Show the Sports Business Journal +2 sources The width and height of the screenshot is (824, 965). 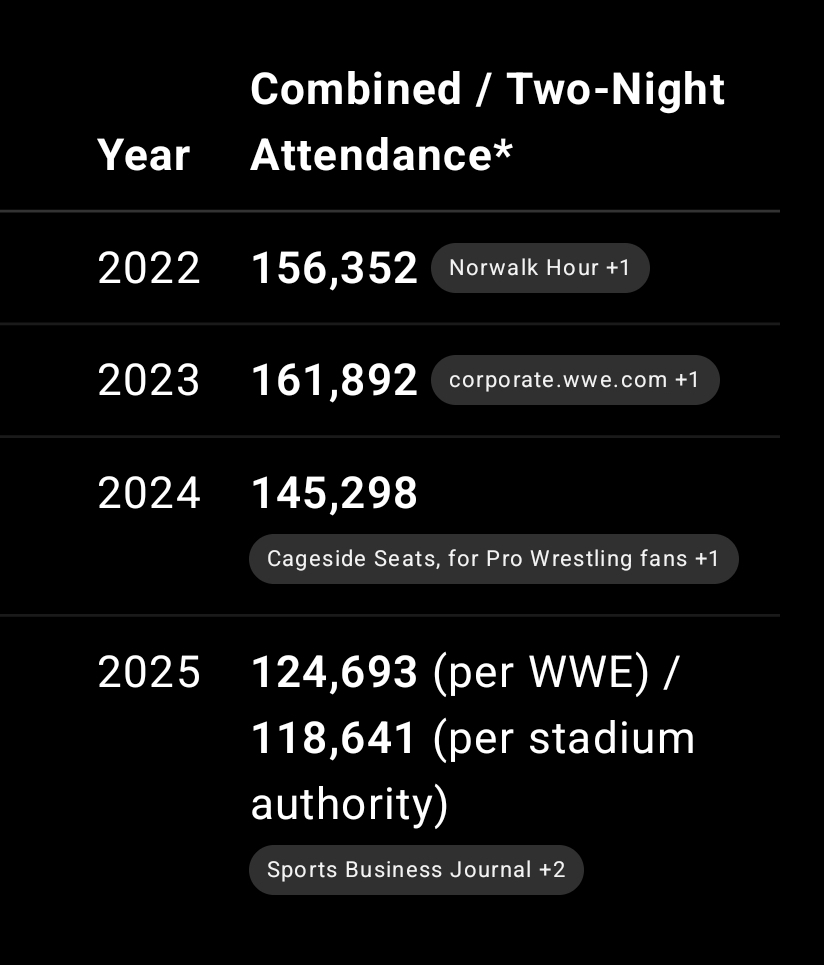pyautogui.click(x=416, y=869)
